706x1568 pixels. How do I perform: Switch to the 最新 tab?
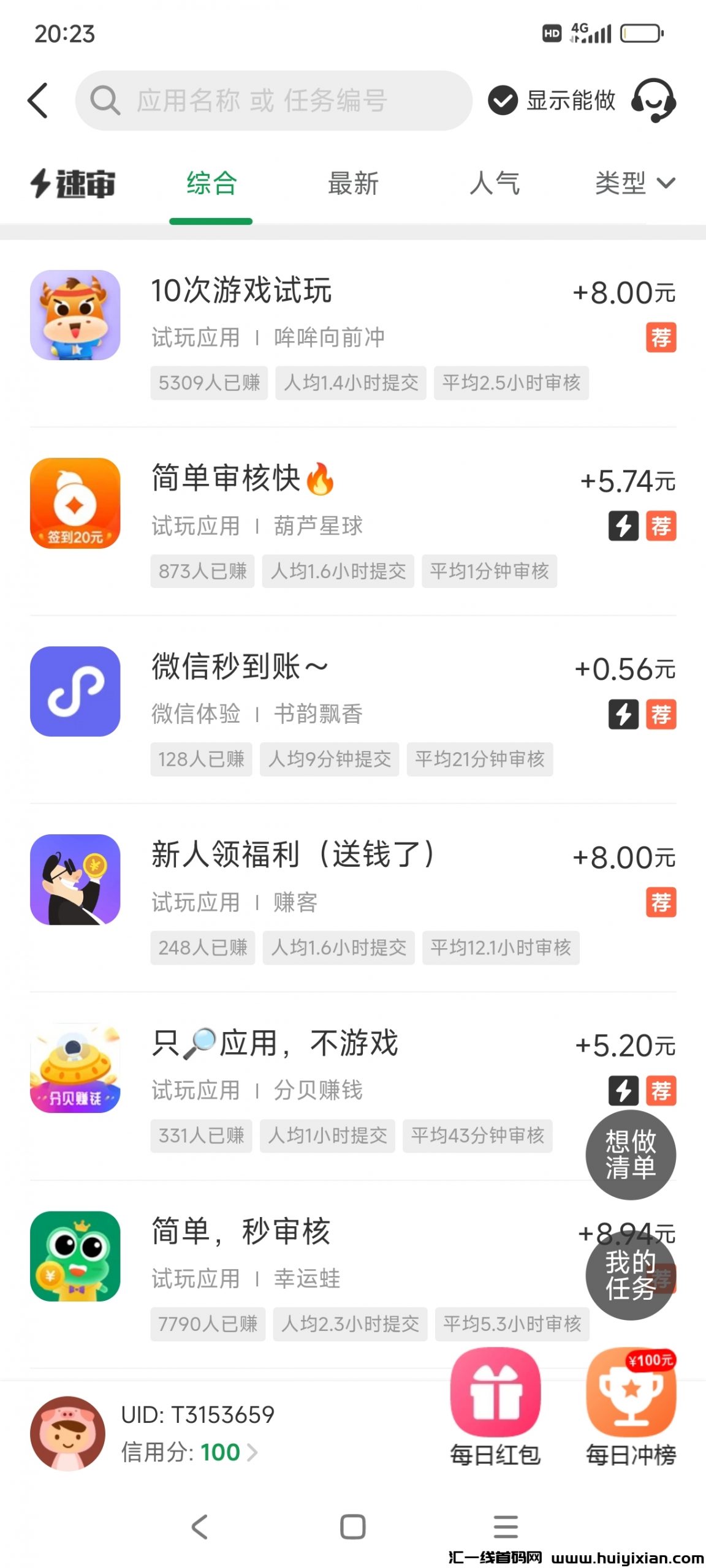(x=353, y=184)
